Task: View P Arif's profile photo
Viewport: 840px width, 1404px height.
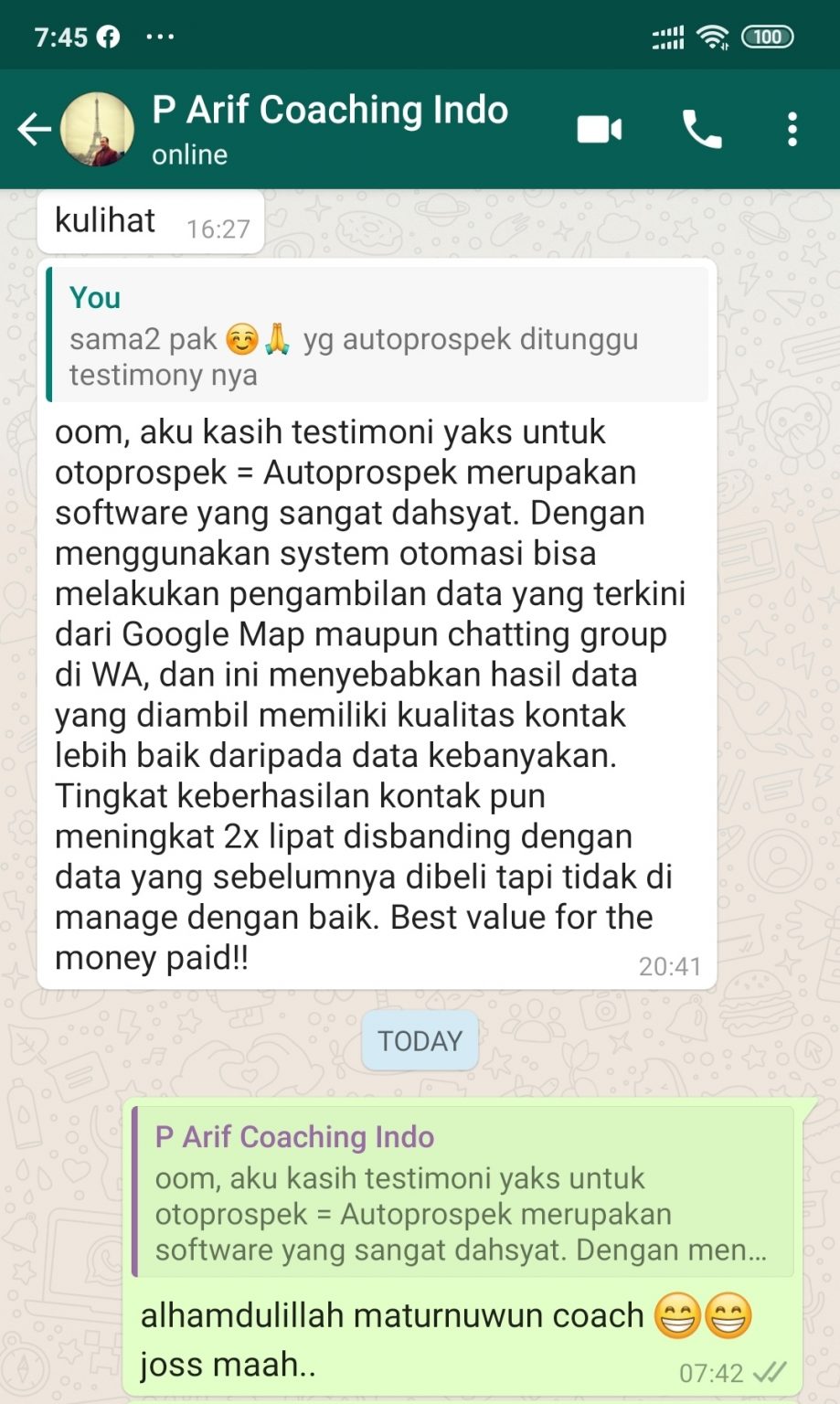Action: coord(97,129)
